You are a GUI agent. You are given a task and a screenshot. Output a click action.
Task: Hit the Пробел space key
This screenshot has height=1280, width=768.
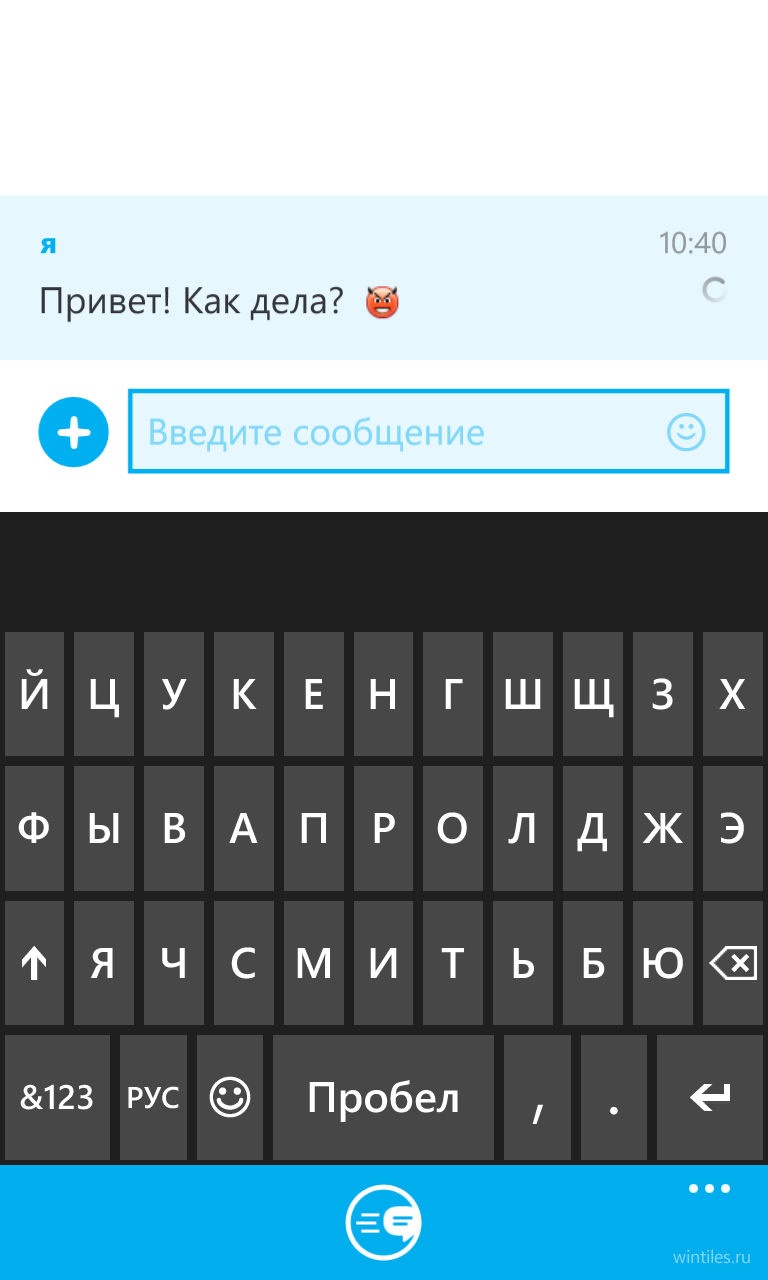[383, 1097]
